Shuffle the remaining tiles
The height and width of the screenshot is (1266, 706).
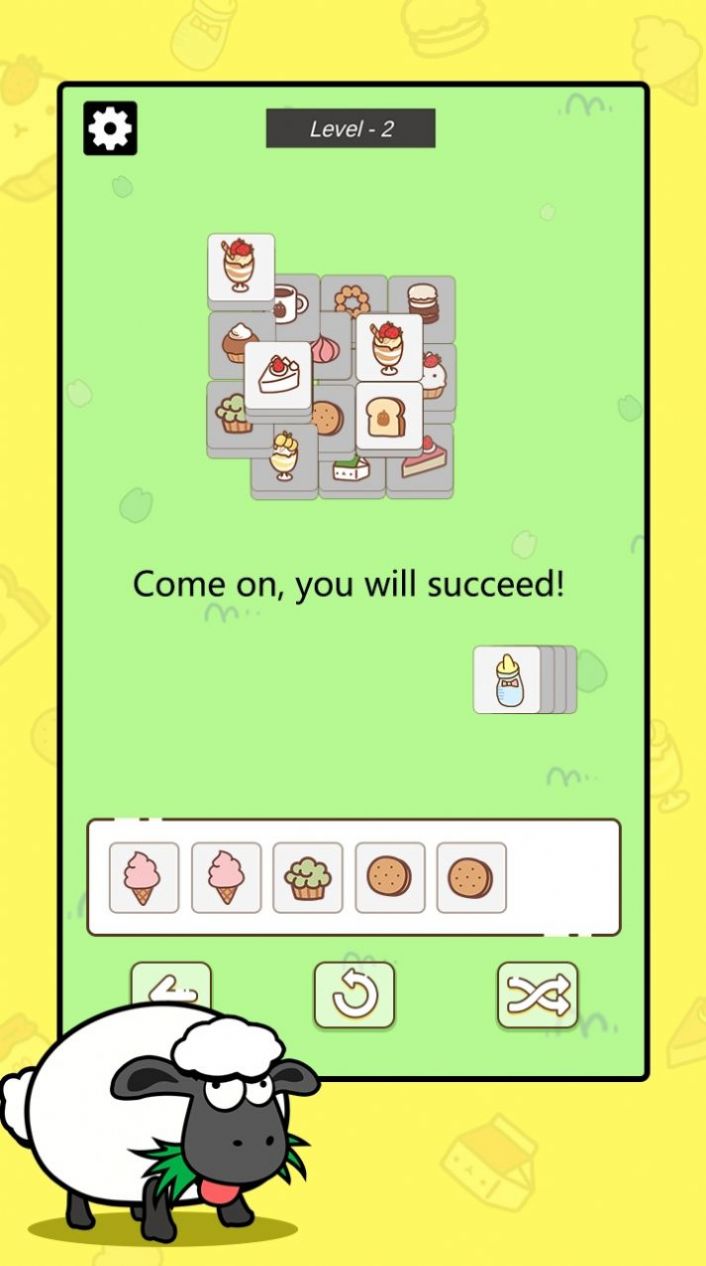point(537,995)
